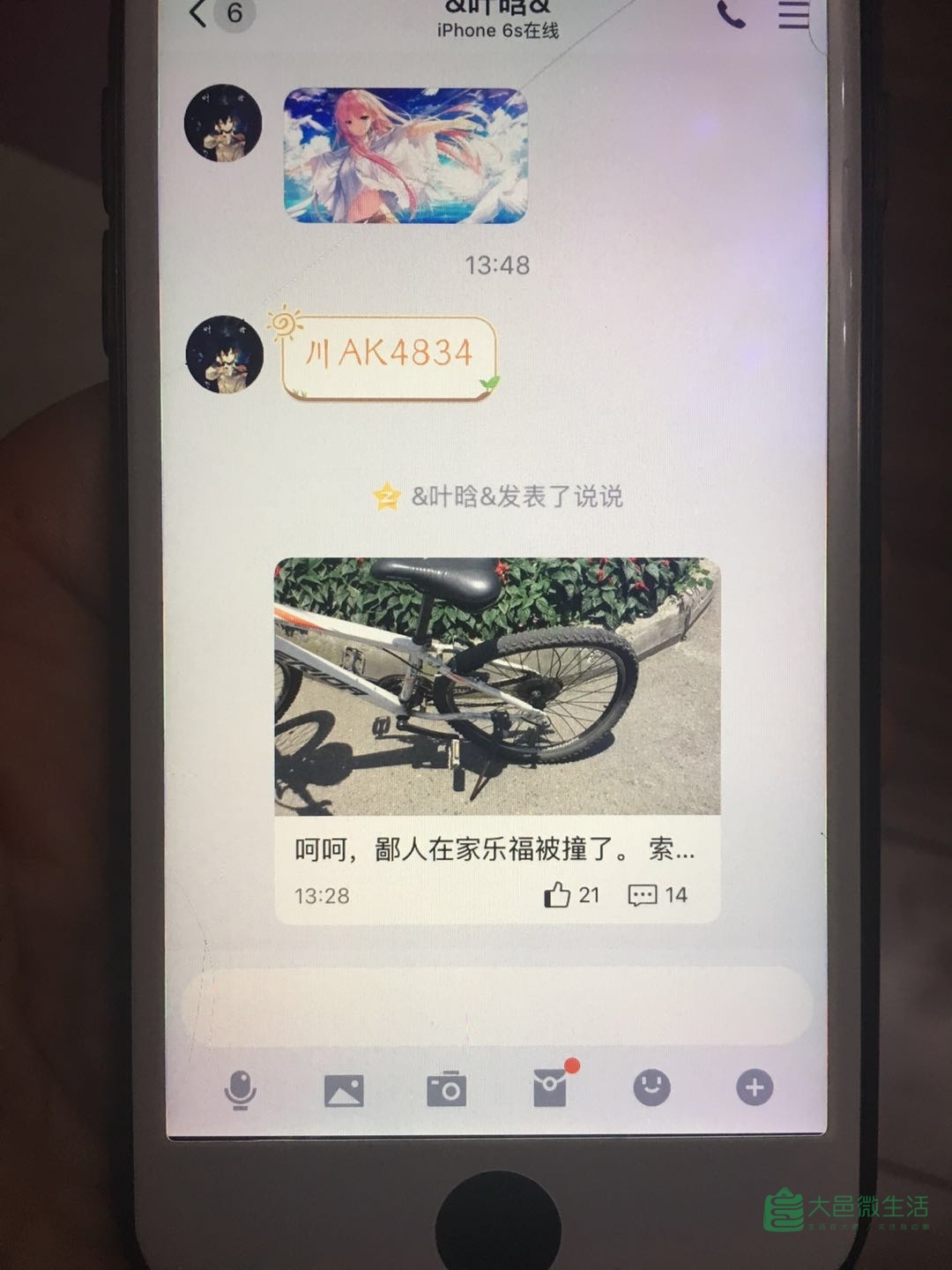Open the anime girl picture message

[x=405, y=155]
